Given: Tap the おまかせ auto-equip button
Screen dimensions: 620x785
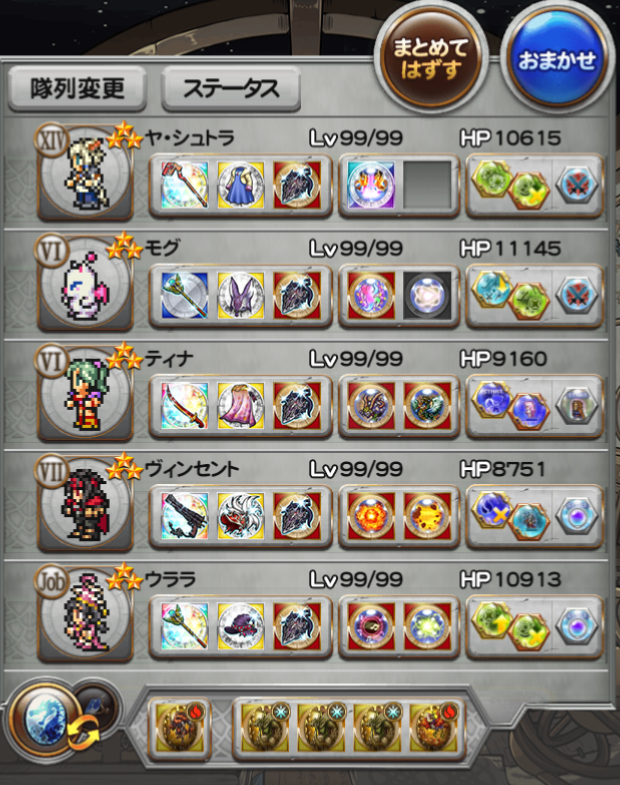Looking at the screenshot, I should (x=556, y=58).
